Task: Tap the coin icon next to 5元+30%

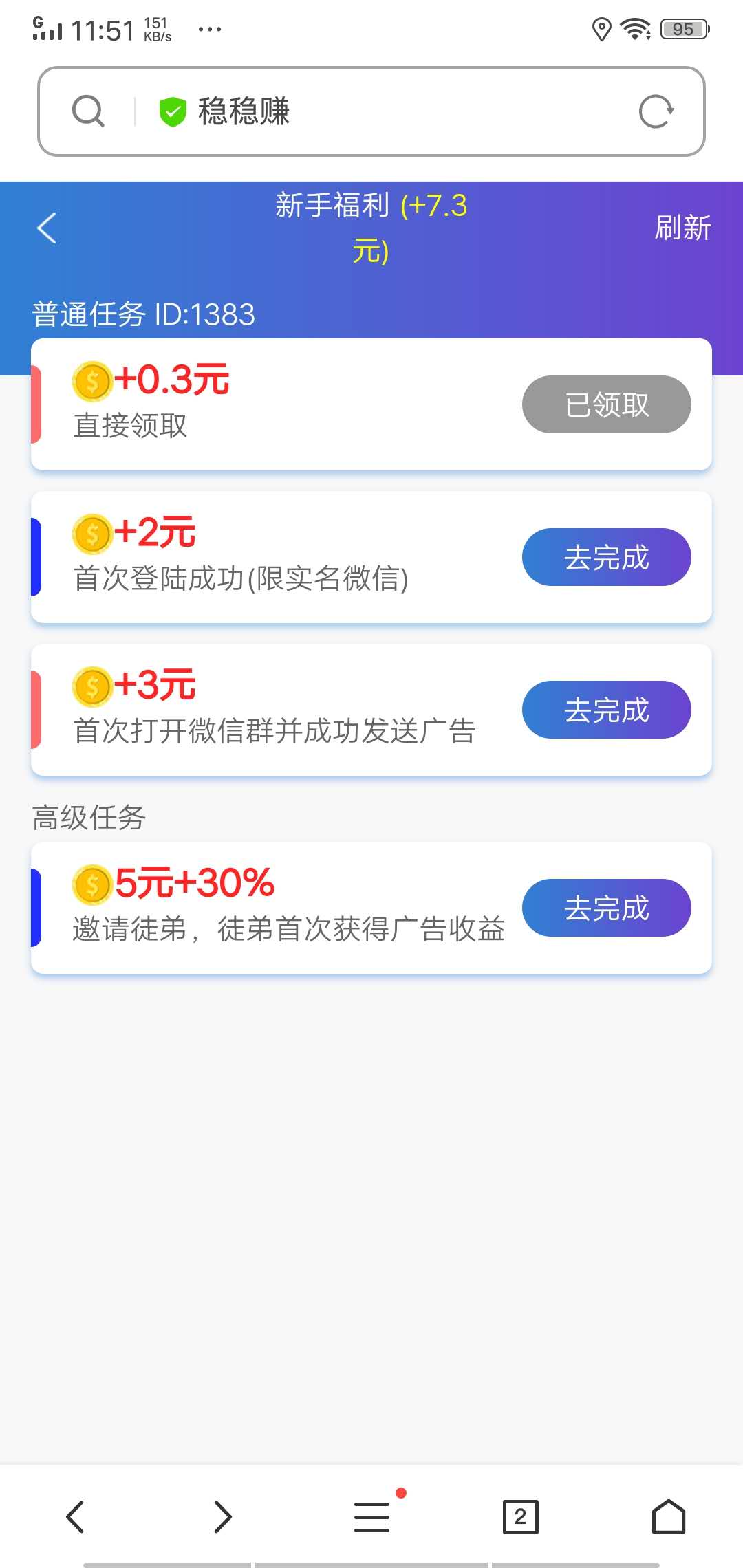Action: (x=91, y=886)
